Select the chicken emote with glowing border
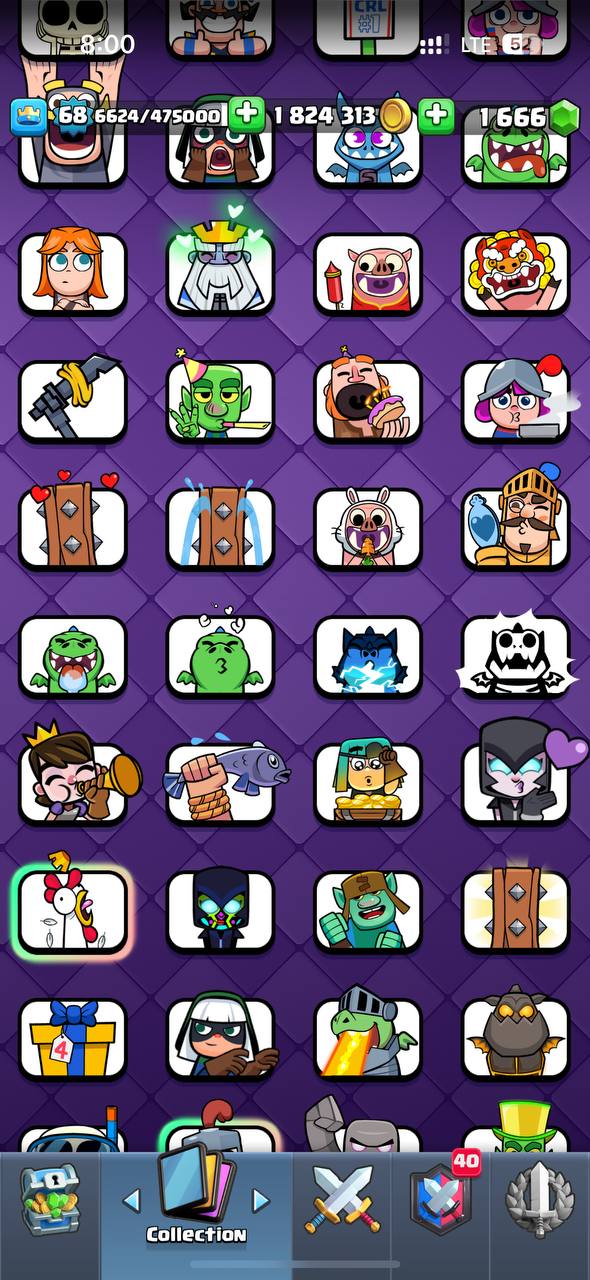Image resolution: width=590 pixels, height=1280 pixels. click(x=72, y=908)
